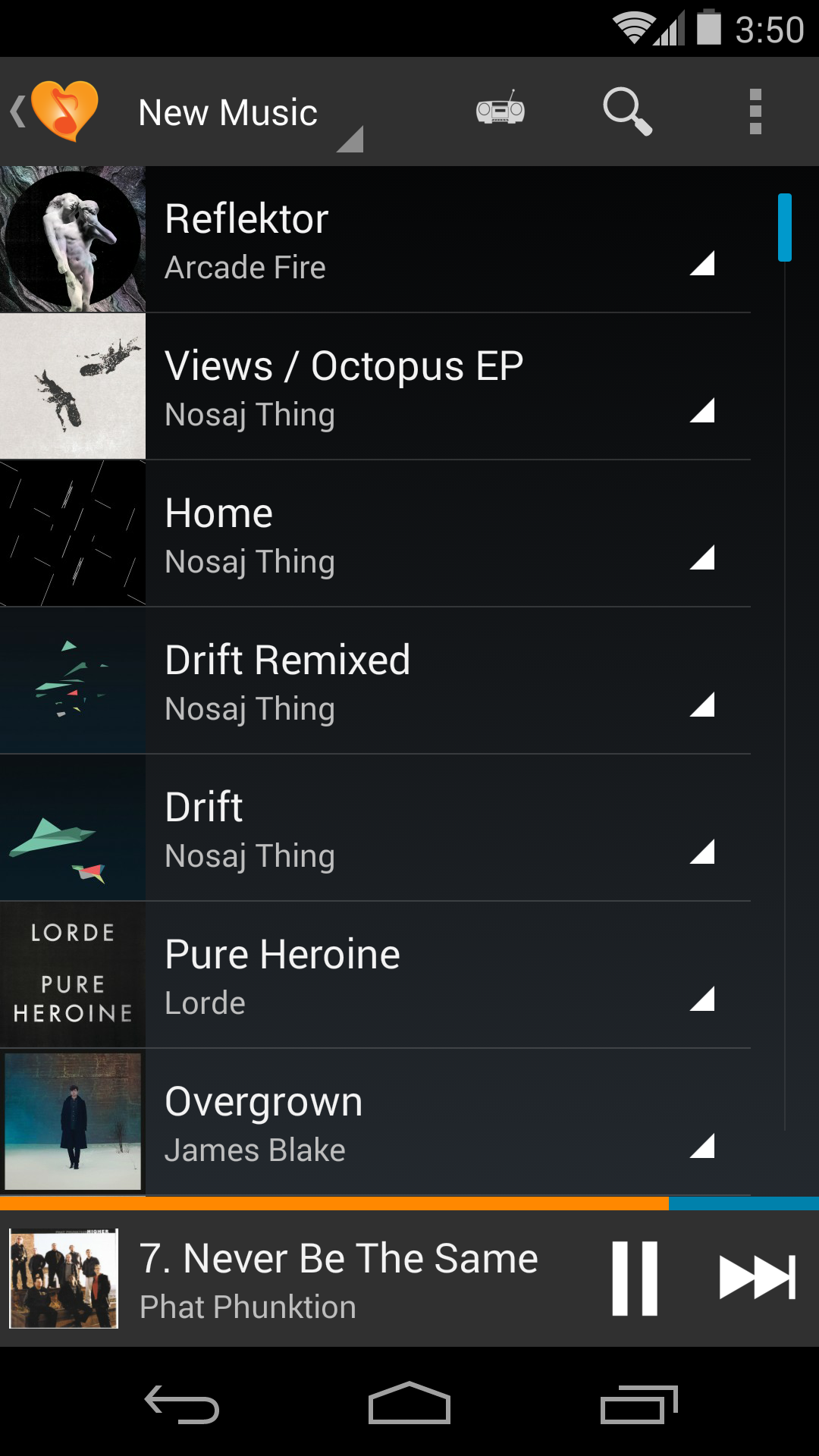819x1456 pixels.
Task: Search the music library
Action: point(626,111)
